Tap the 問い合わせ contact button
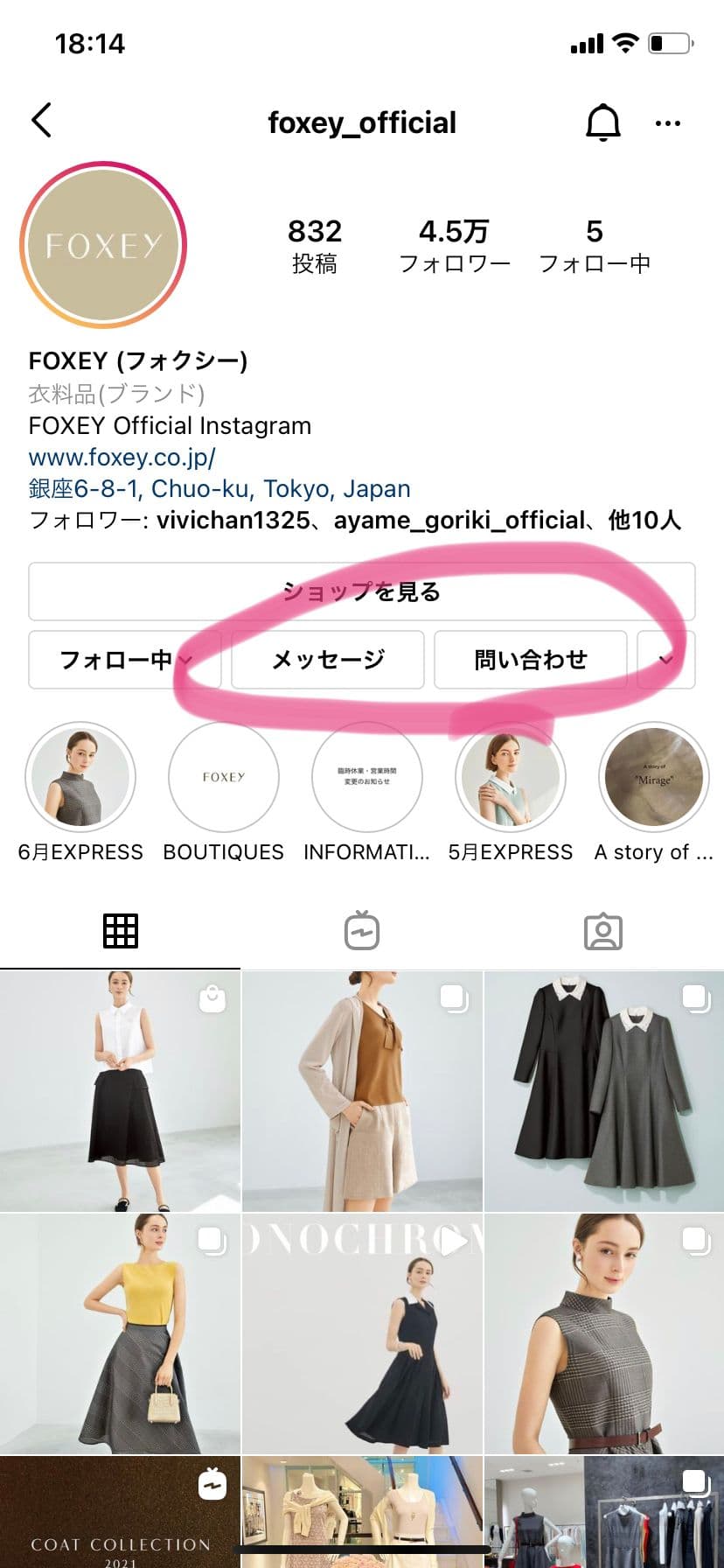 530,660
